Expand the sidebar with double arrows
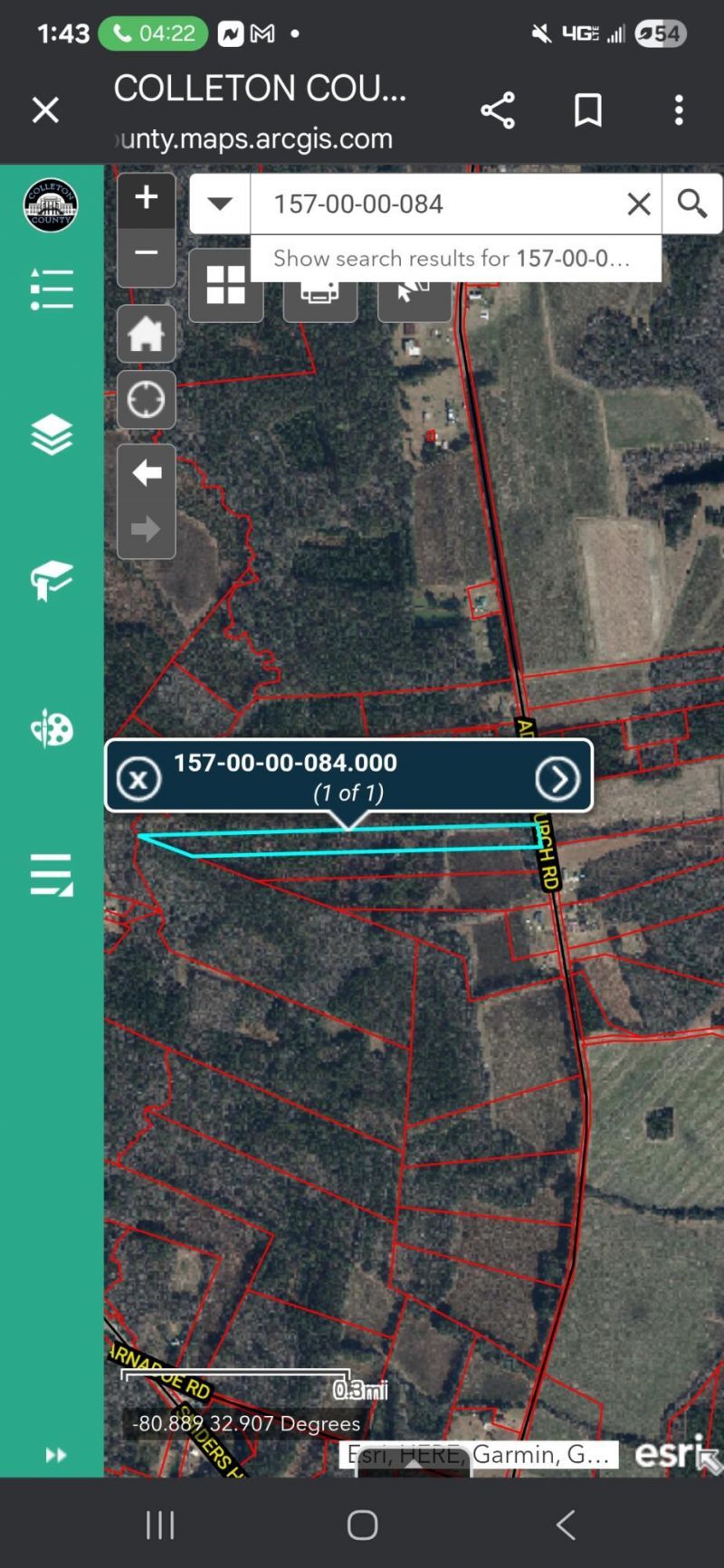The width and height of the screenshot is (724, 1568). point(56,1455)
